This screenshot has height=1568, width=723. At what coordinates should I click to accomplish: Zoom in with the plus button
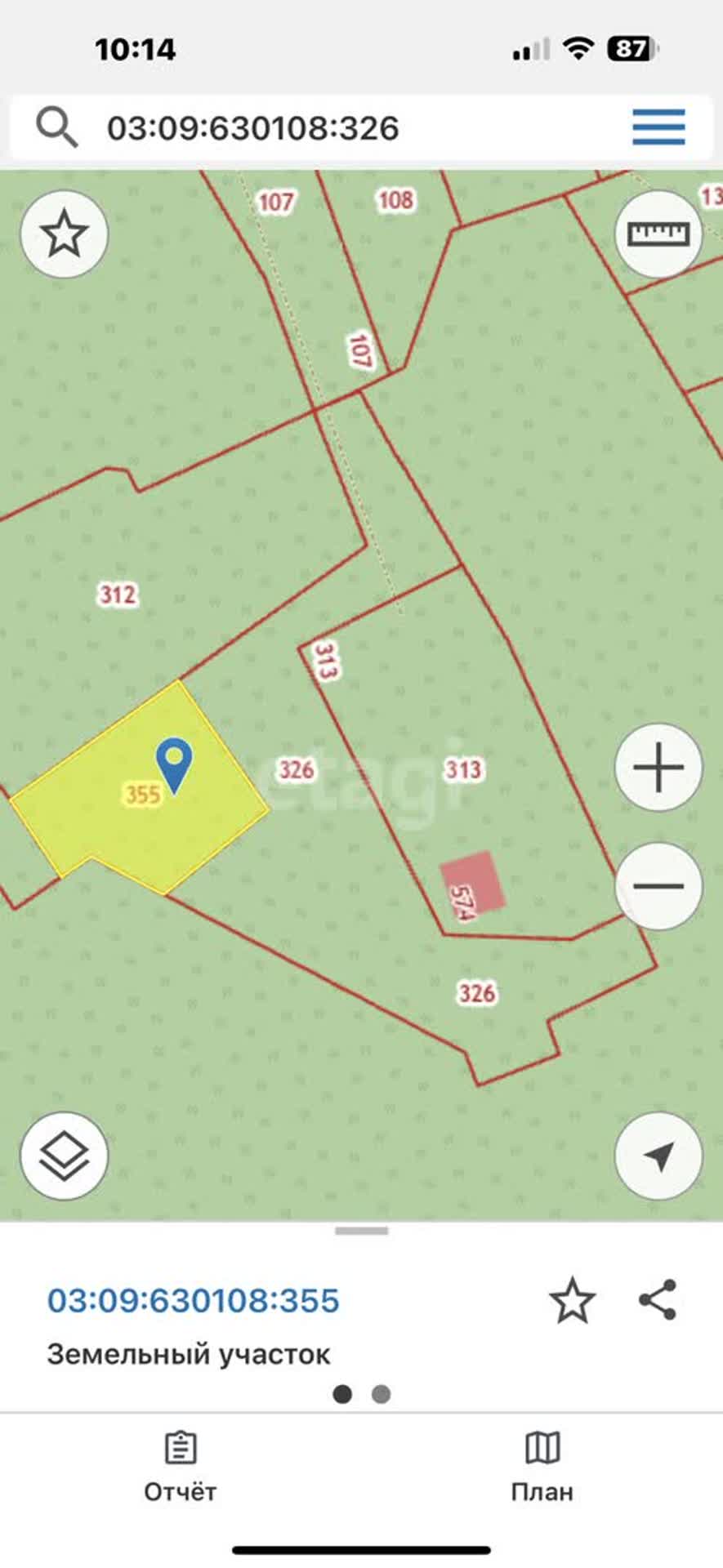[658, 768]
